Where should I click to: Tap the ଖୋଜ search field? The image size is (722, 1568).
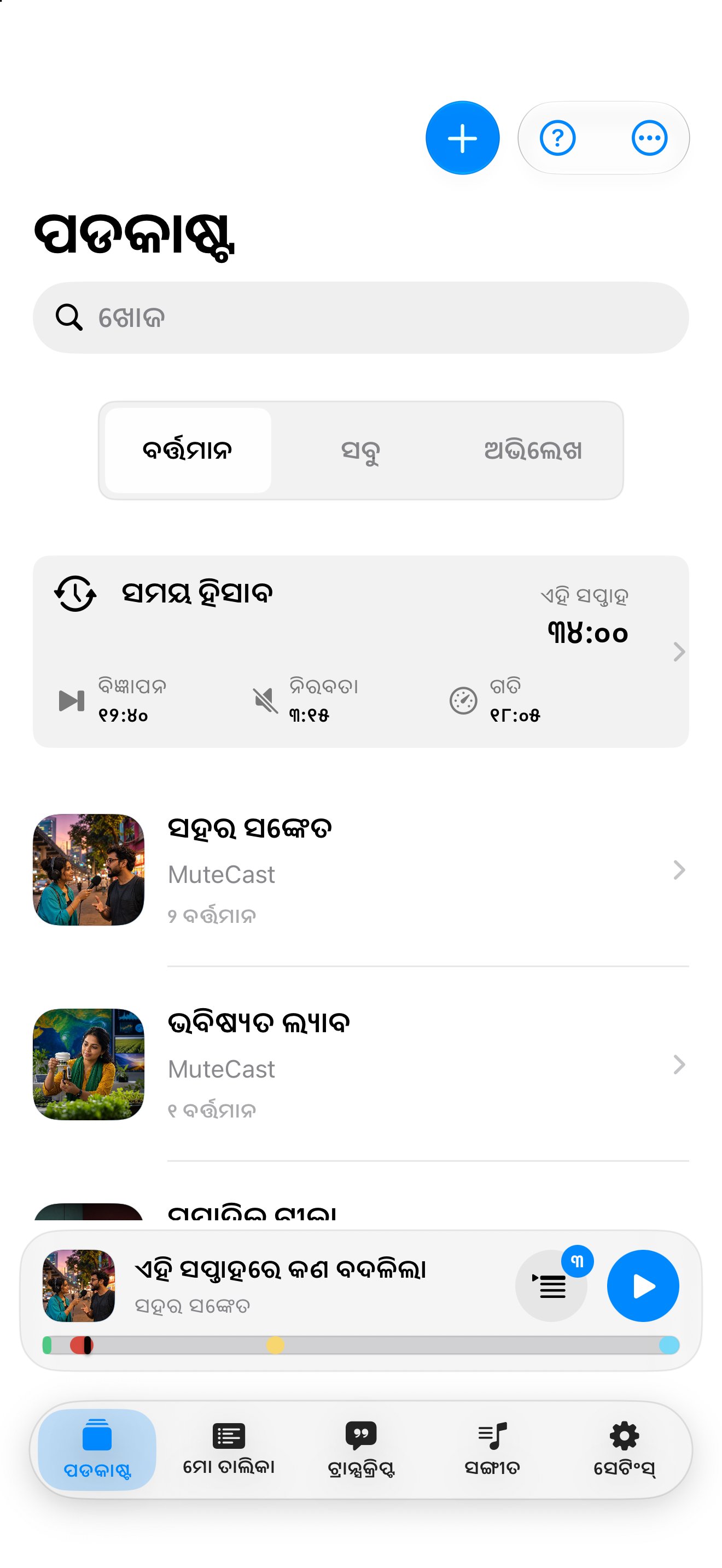coord(361,317)
